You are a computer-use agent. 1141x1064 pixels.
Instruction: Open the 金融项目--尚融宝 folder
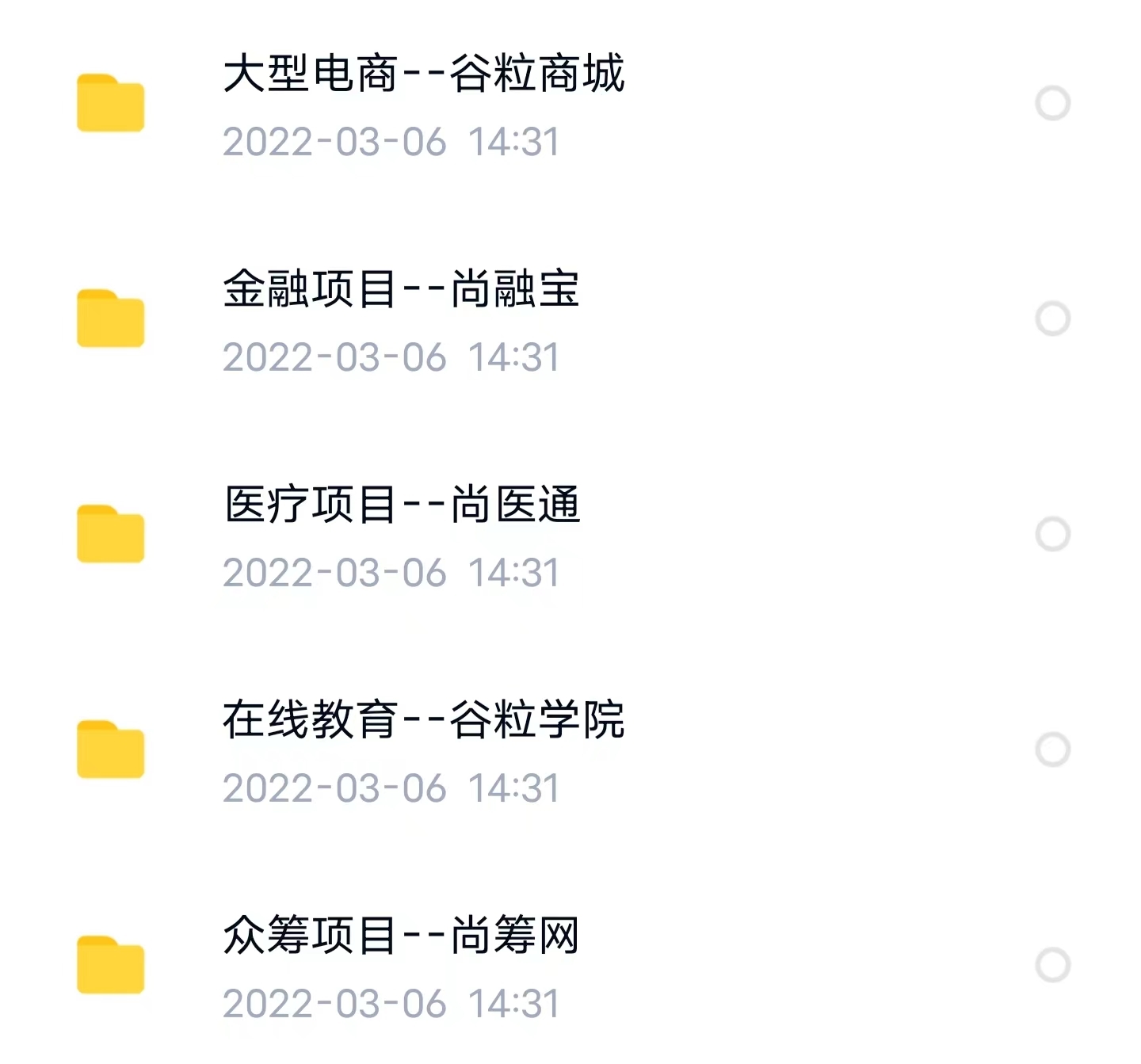(401, 290)
